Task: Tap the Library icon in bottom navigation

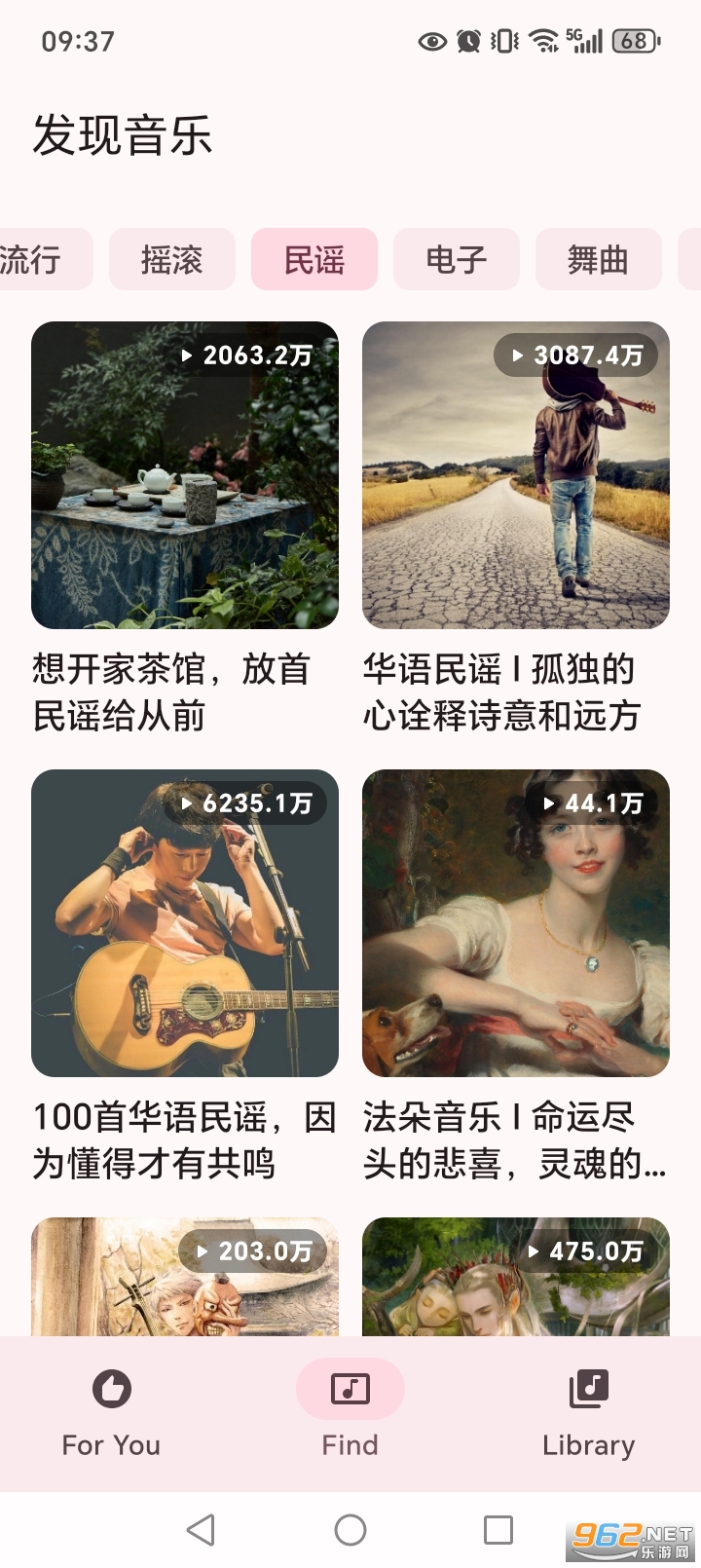Action: (588, 1389)
